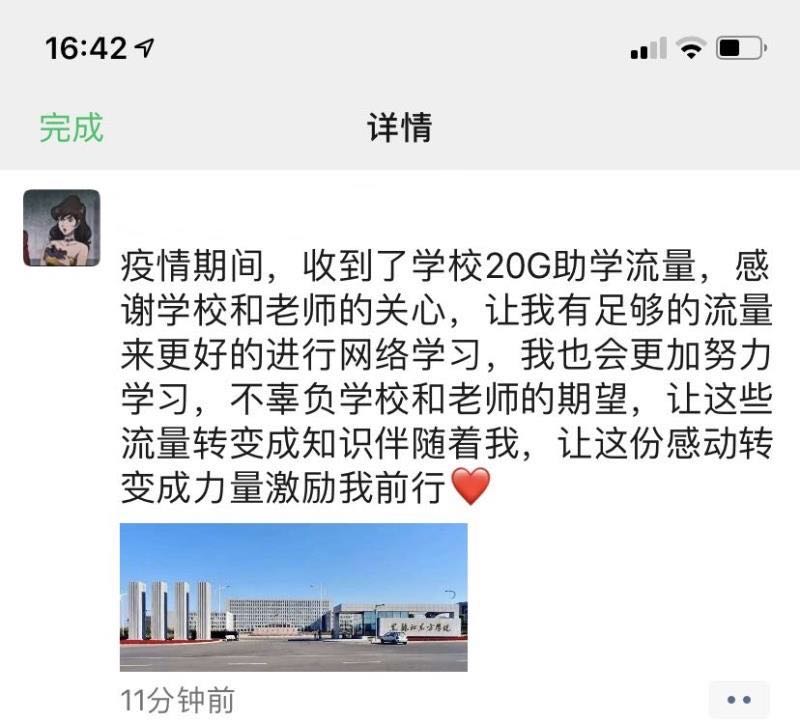
Task: Open the poster's profile avatar
Action: tap(62, 228)
